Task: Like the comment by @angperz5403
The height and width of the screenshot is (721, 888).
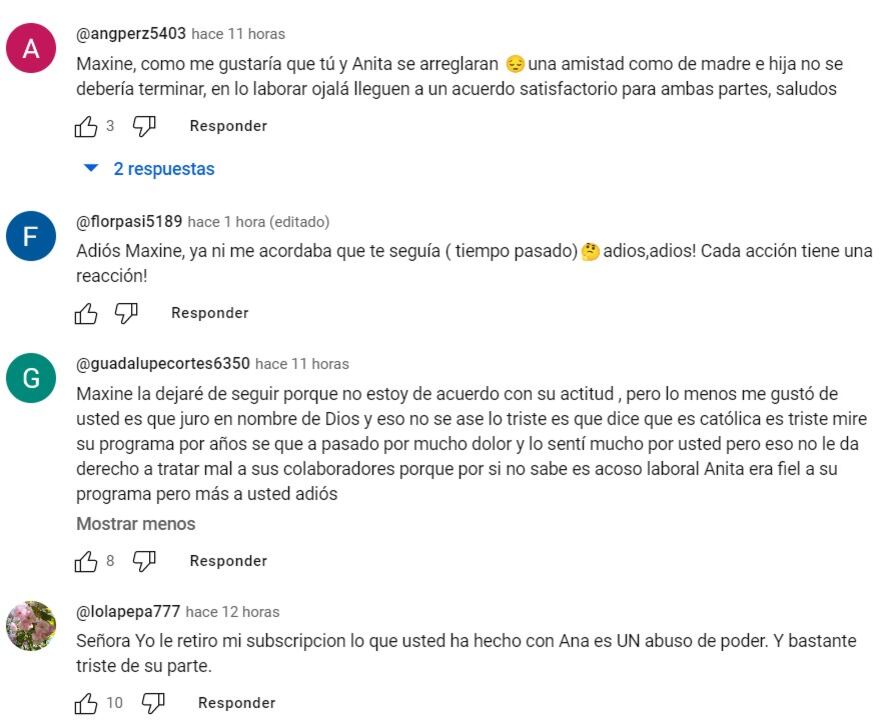Action: point(87,126)
